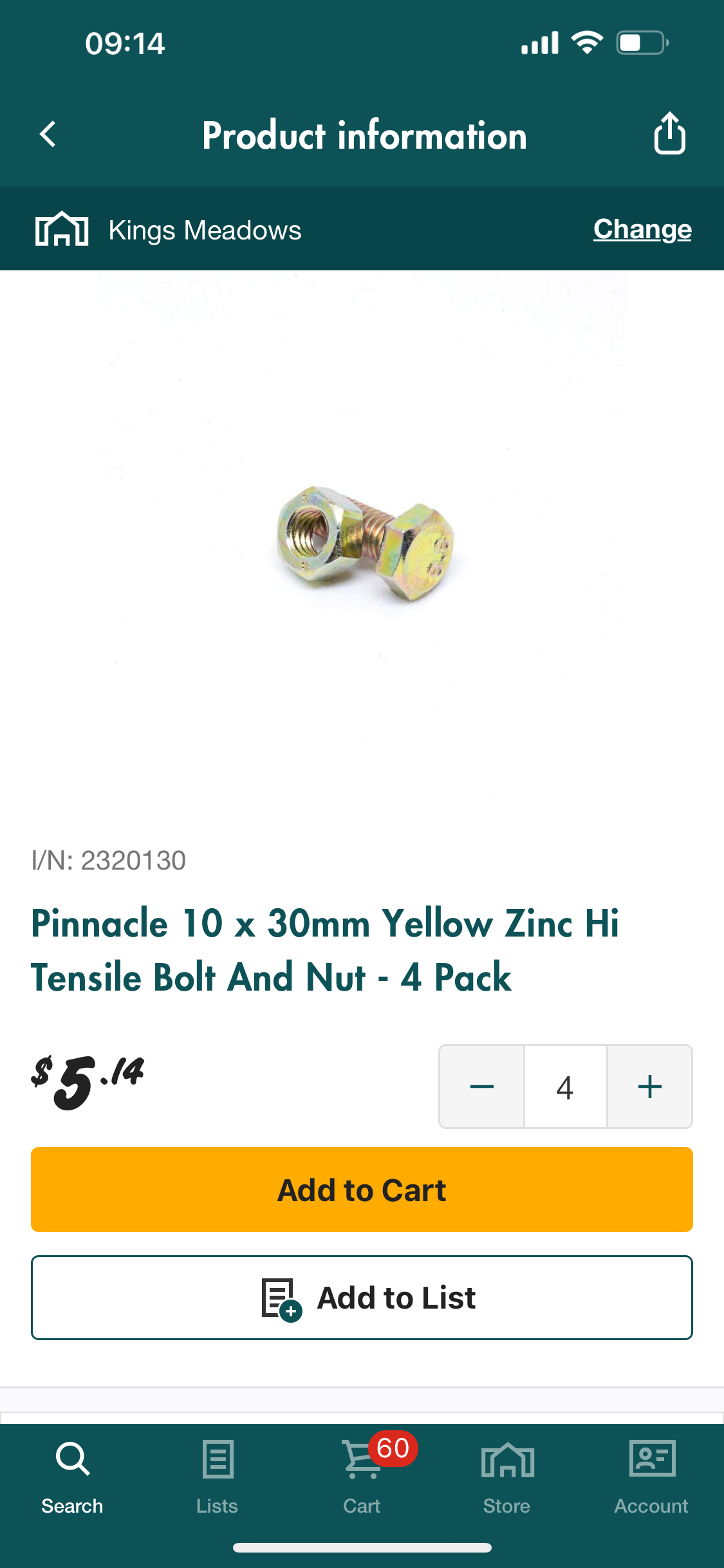Change the Kings Meadows store

point(642,229)
